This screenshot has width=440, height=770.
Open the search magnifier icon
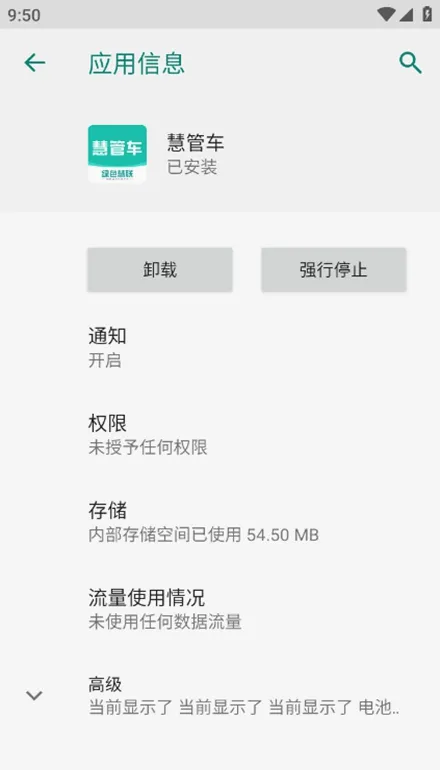pyautogui.click(x=410, y=63)
